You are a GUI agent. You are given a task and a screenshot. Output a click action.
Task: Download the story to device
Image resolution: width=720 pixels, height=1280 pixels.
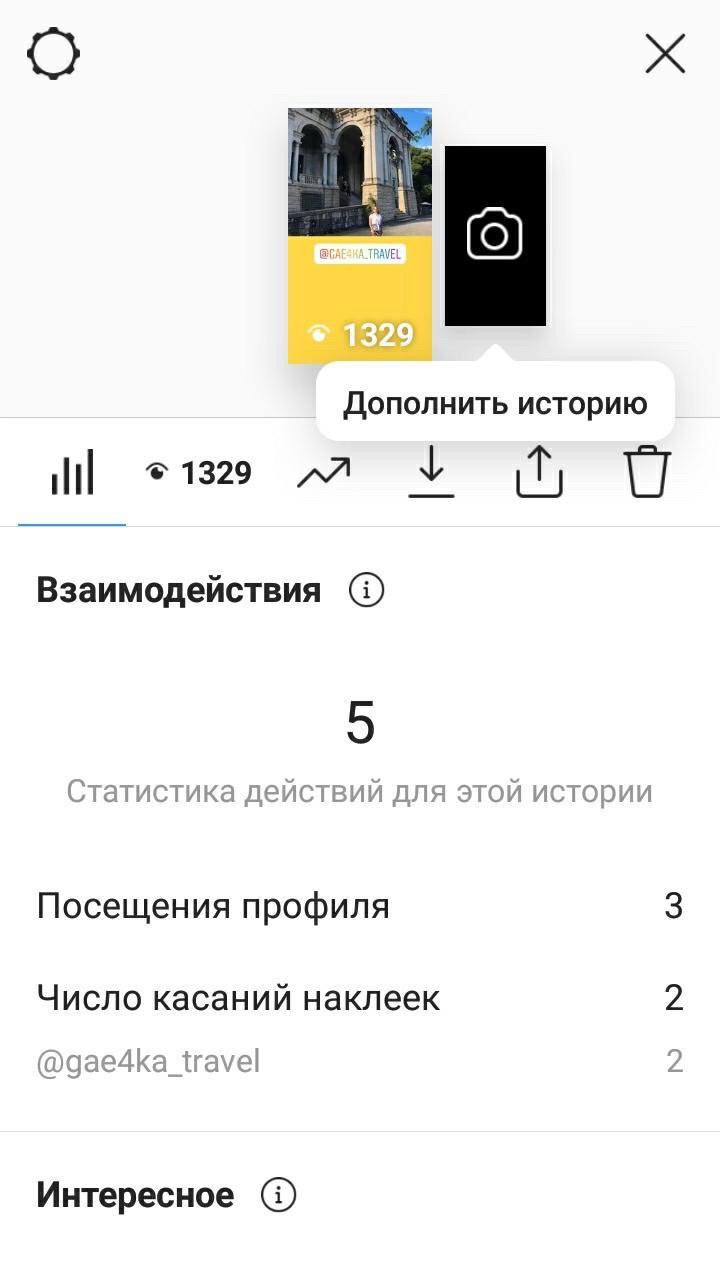point(432,472)
